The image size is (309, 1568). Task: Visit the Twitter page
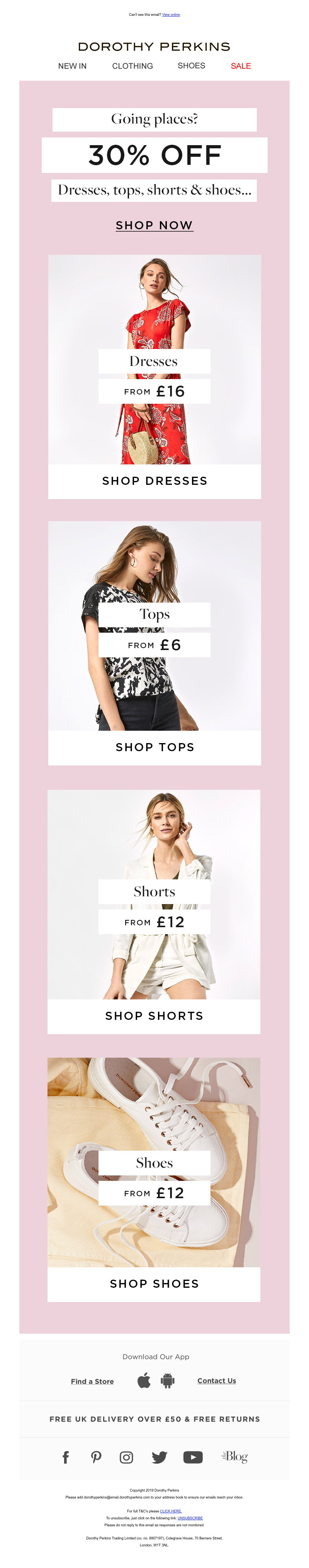click(159, 1456)
